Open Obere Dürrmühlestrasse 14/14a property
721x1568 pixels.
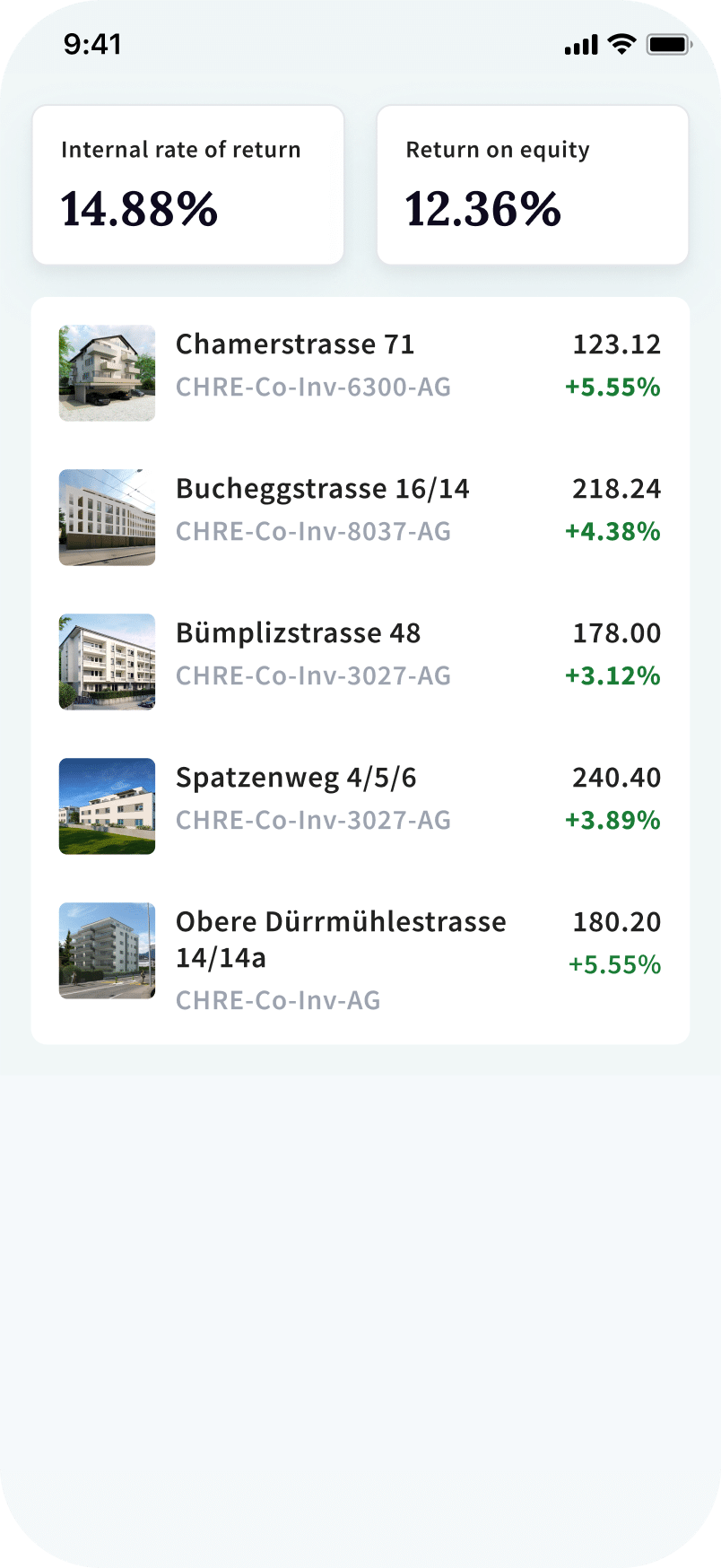[359, 958]
